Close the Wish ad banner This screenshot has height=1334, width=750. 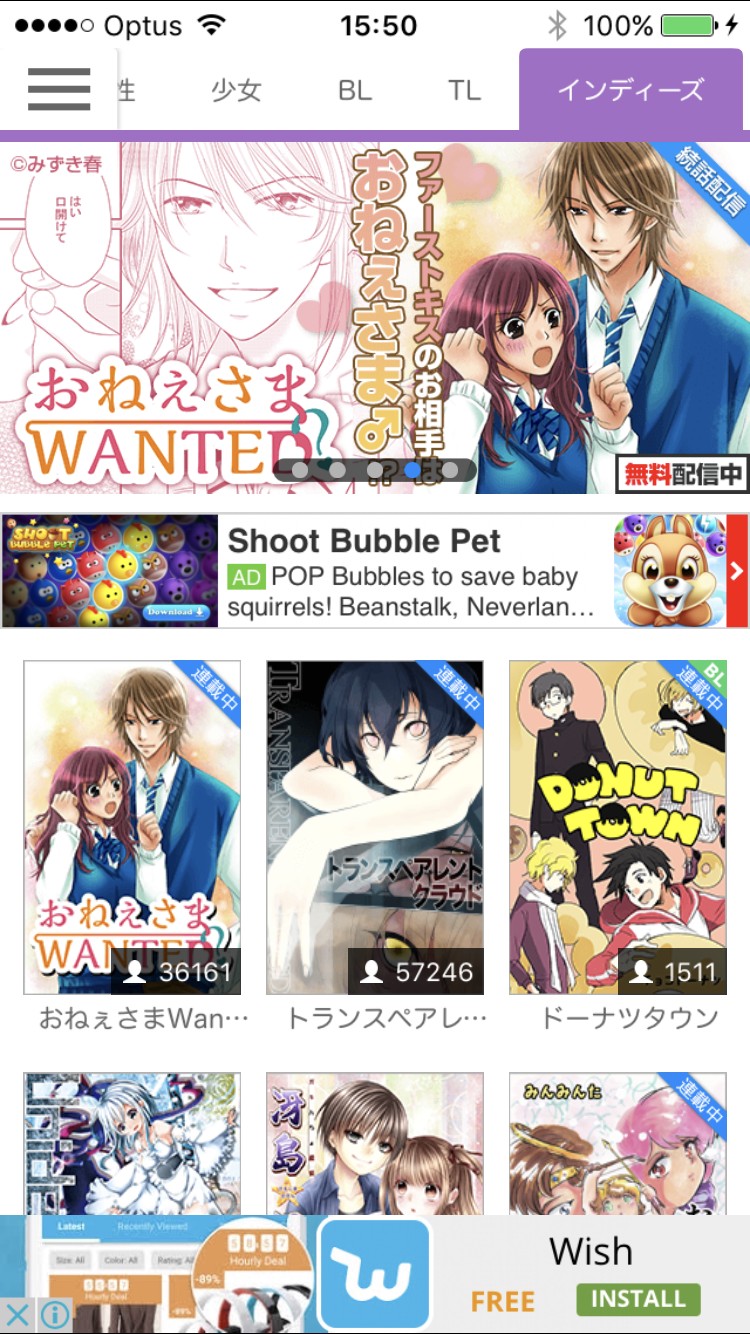pyautogui.click(x=17, y=1313)
